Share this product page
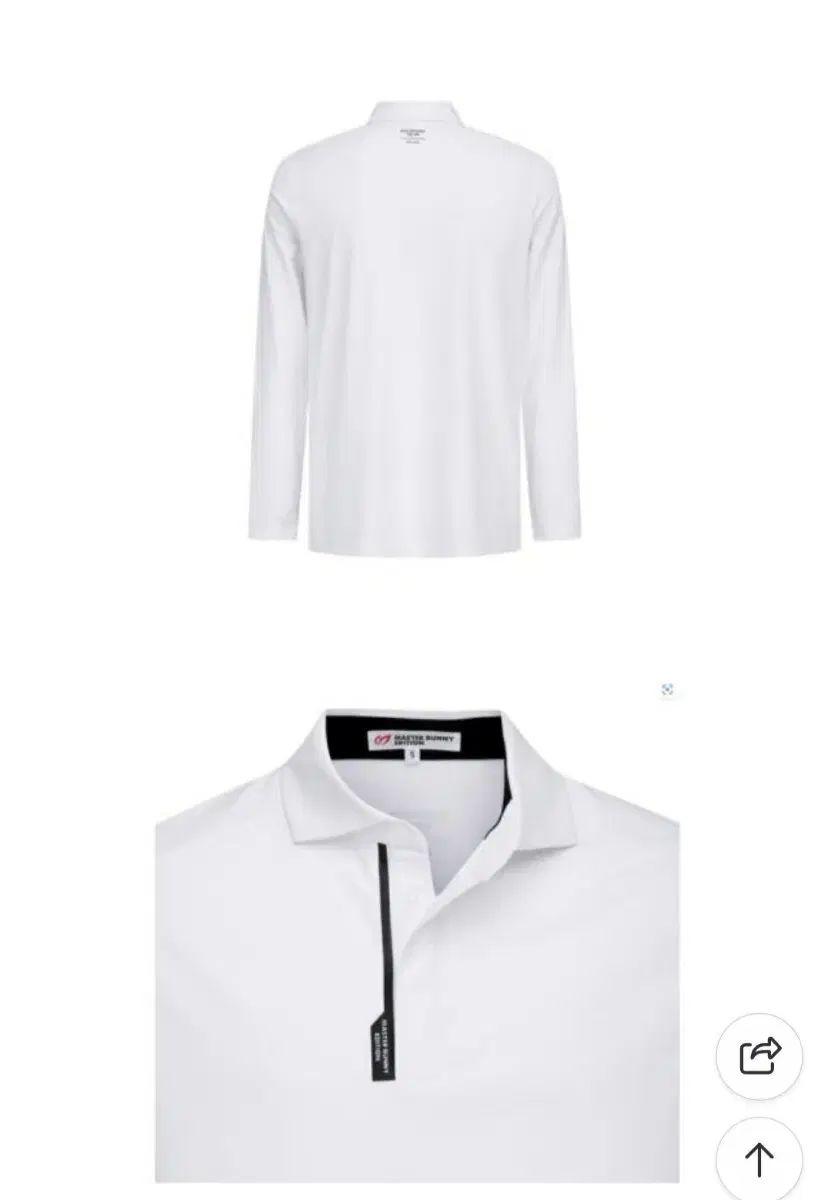 [x=759, y=1057]
